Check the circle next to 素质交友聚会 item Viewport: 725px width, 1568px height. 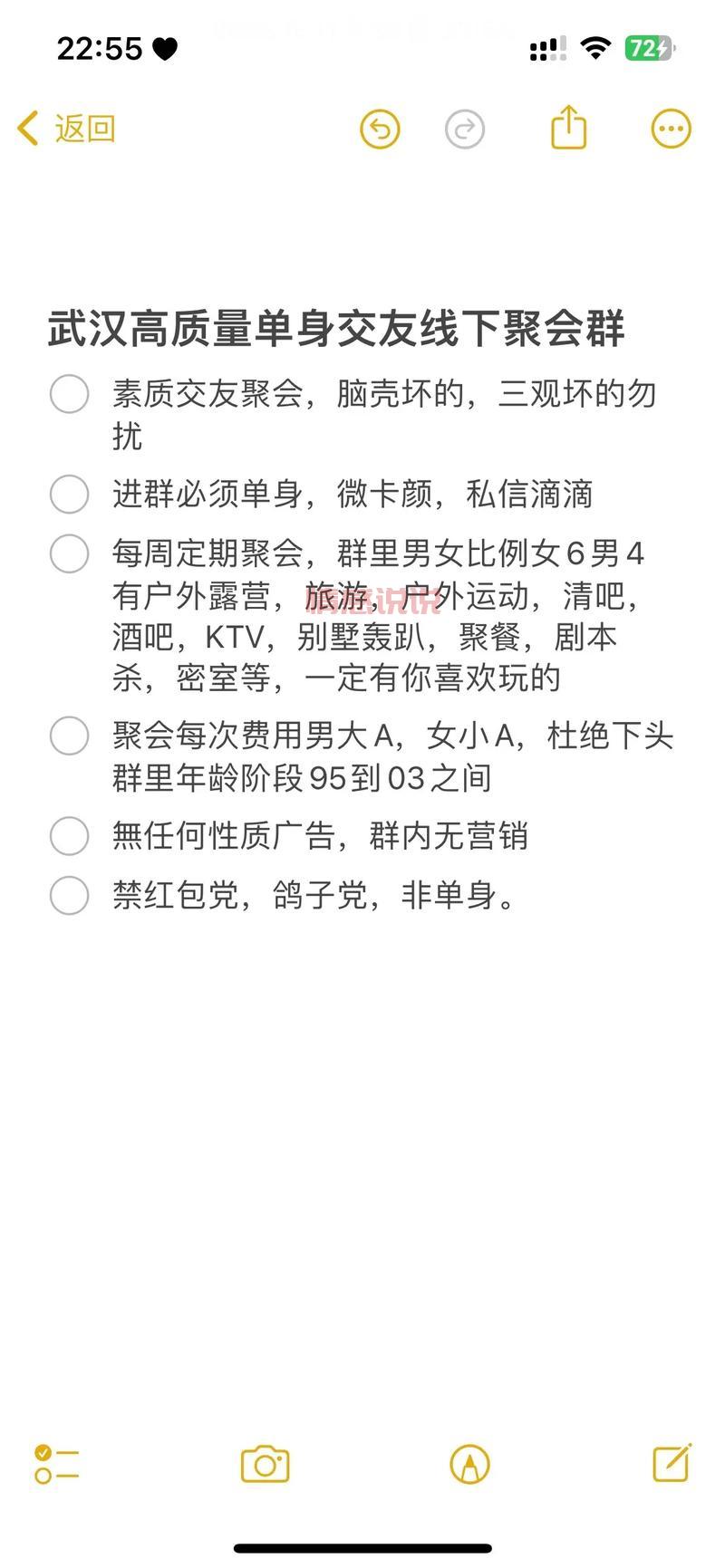point(69,394)
